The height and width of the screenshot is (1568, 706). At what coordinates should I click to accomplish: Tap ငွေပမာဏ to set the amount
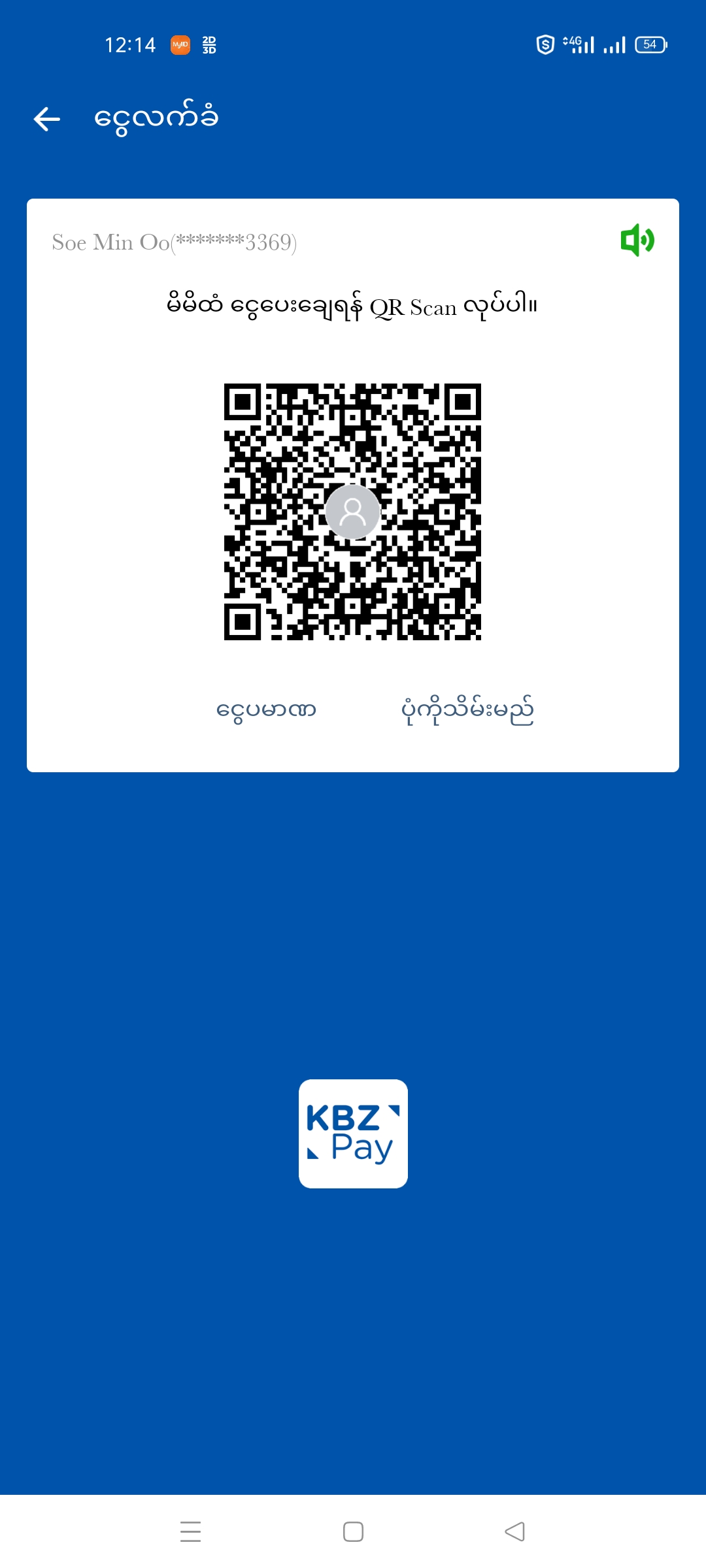266,710
